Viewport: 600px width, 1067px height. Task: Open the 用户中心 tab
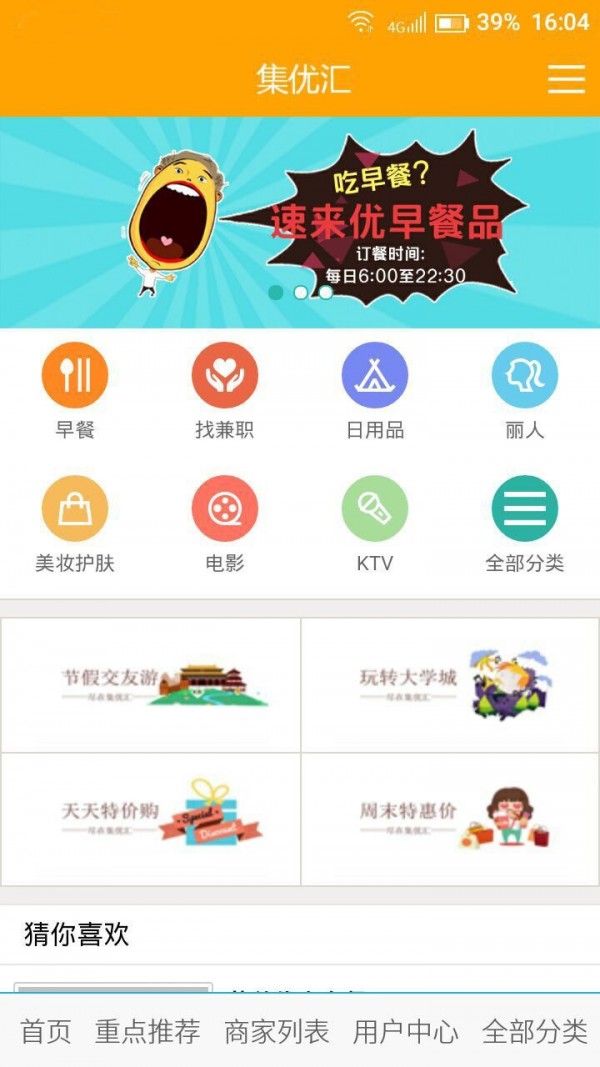[x=405, y=1031]
